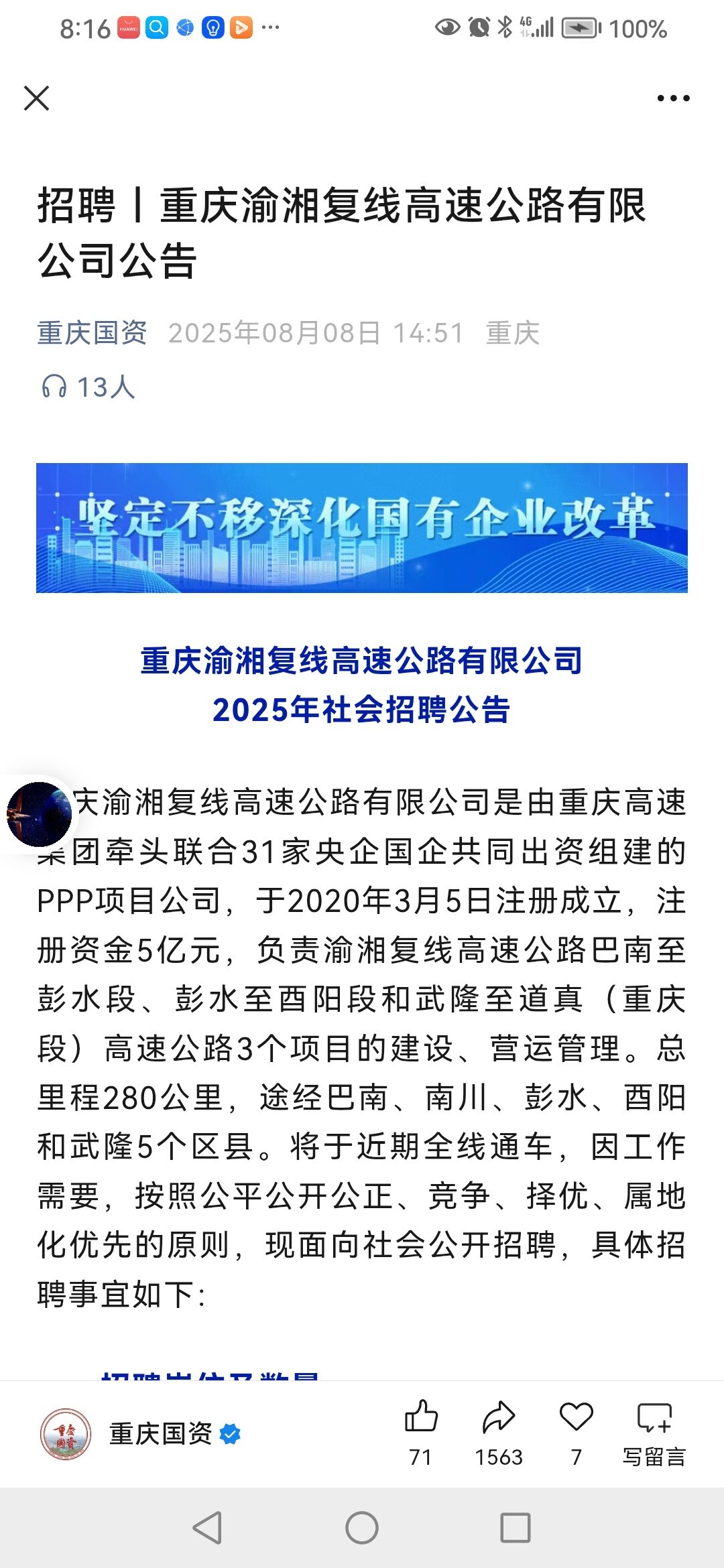Tap the heart icon to favorite the article
Screen dimensions: 724x1568
576,1417
